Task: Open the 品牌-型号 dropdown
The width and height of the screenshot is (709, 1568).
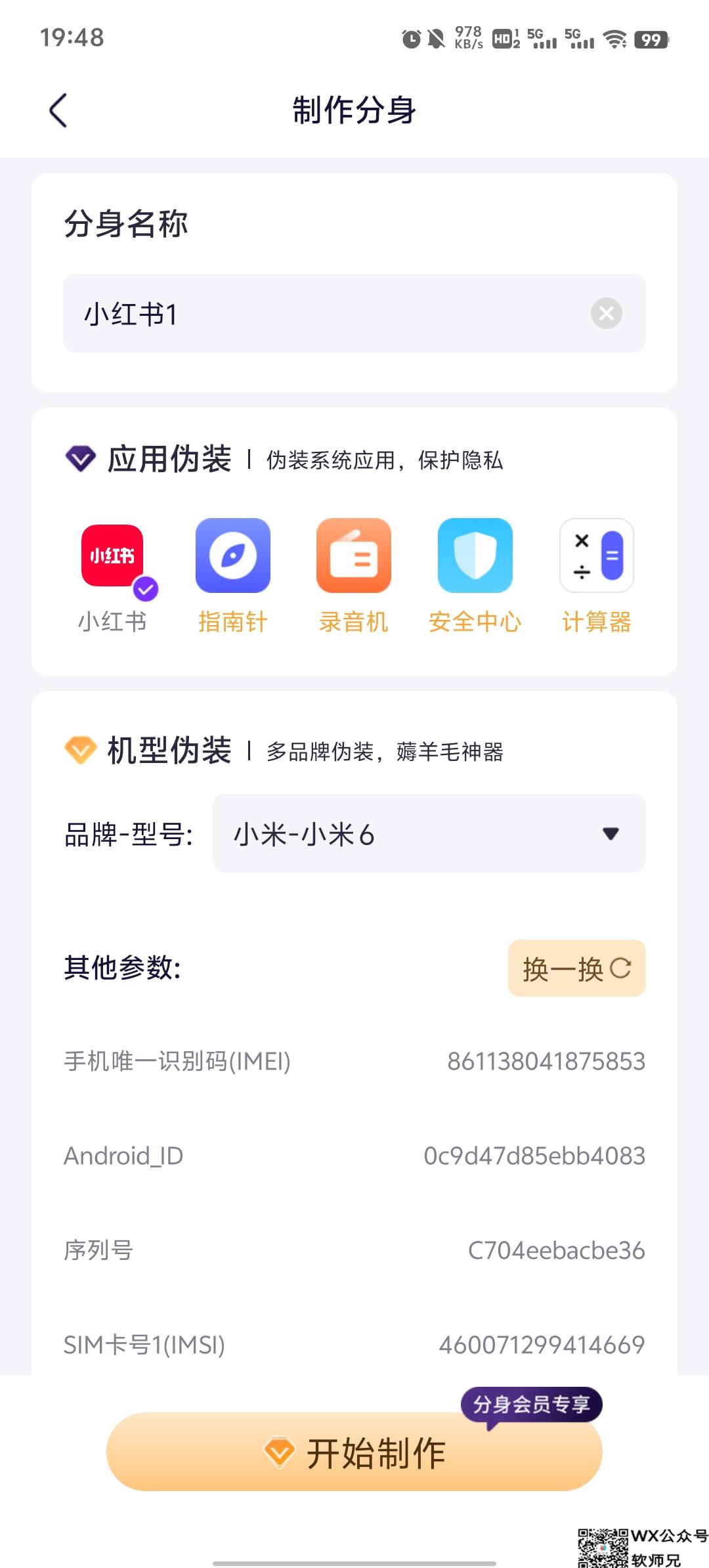Action: tap(429, 833)
